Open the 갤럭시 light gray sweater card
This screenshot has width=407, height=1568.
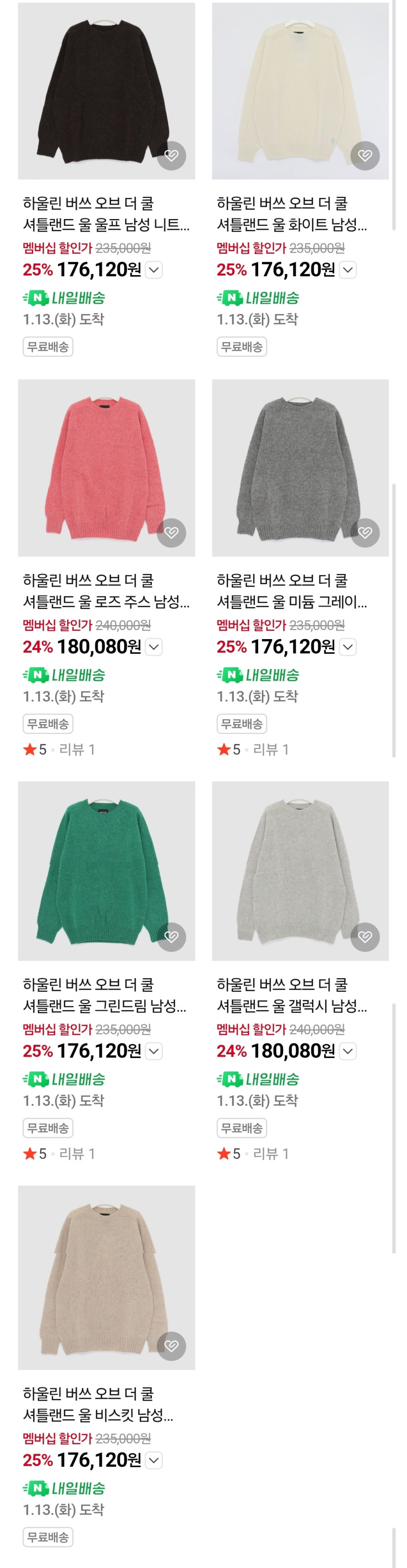point(300,871)
